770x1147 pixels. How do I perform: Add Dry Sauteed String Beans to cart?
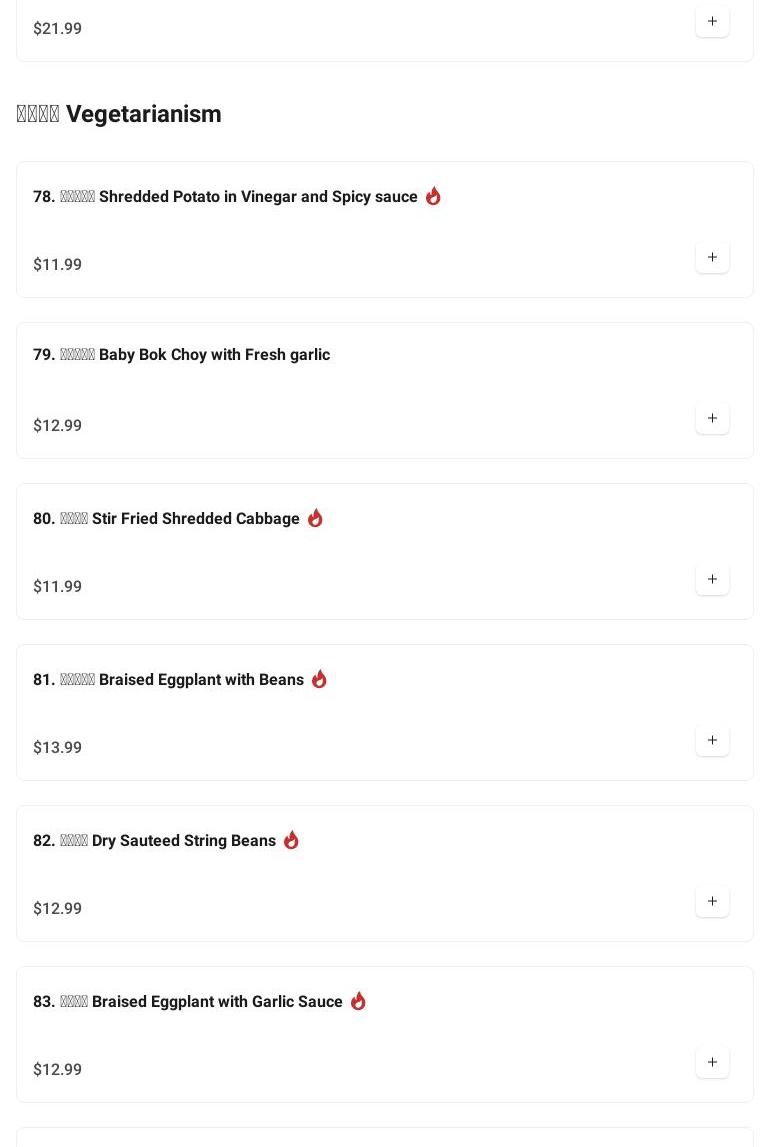pyautogui.click(x=712, y=901)
